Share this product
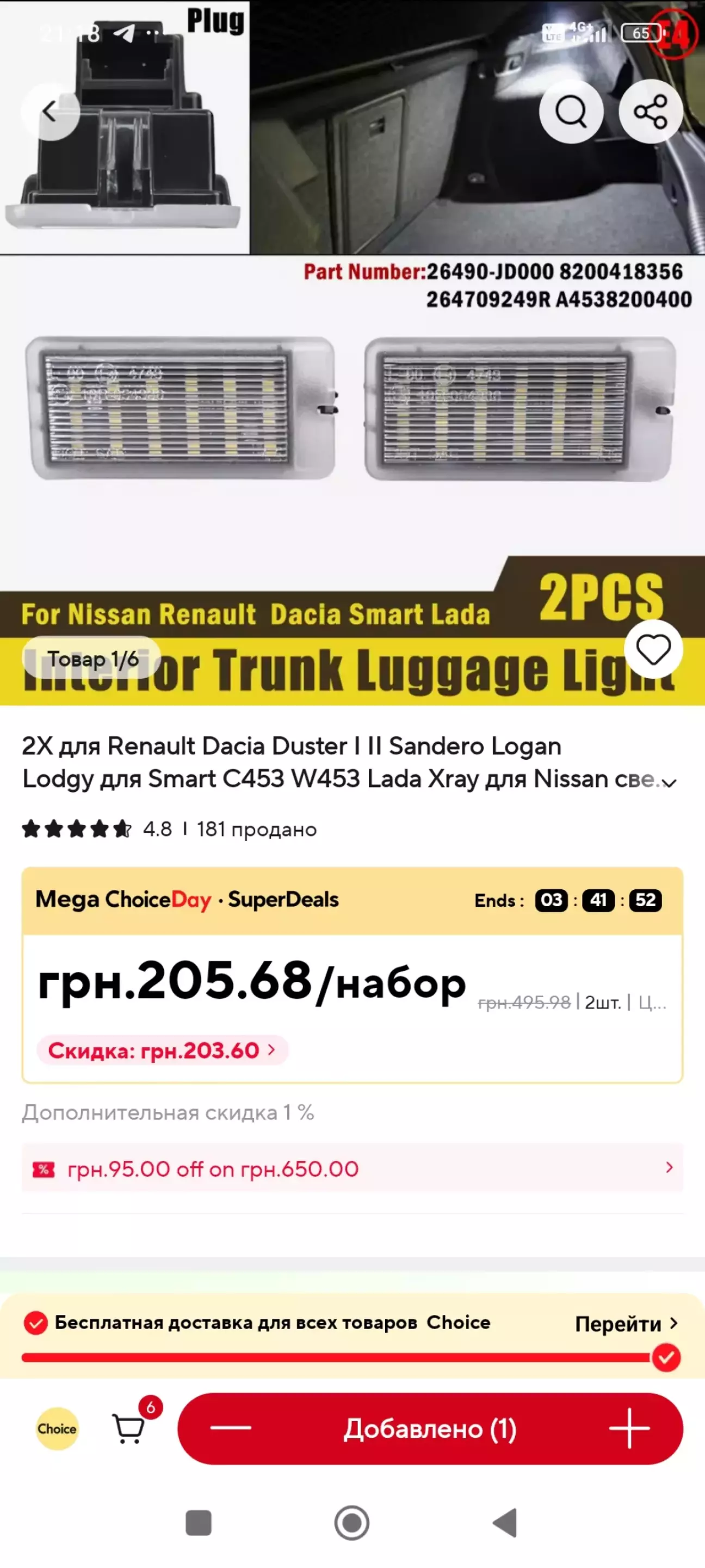Image resolution: width=705 pixels, height=1568 pixels. point(650,112)
